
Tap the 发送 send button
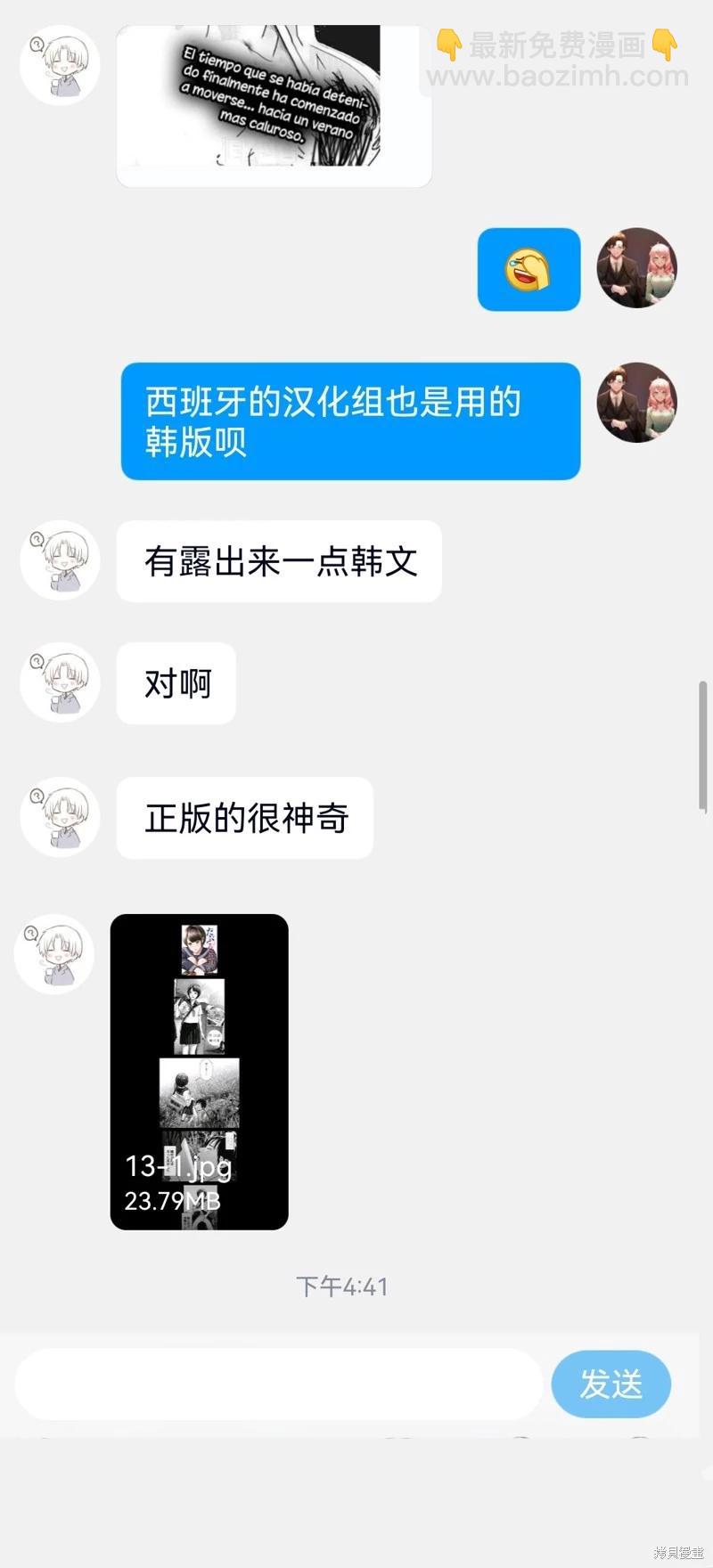pyautogui.click(x=611, y=1384)
